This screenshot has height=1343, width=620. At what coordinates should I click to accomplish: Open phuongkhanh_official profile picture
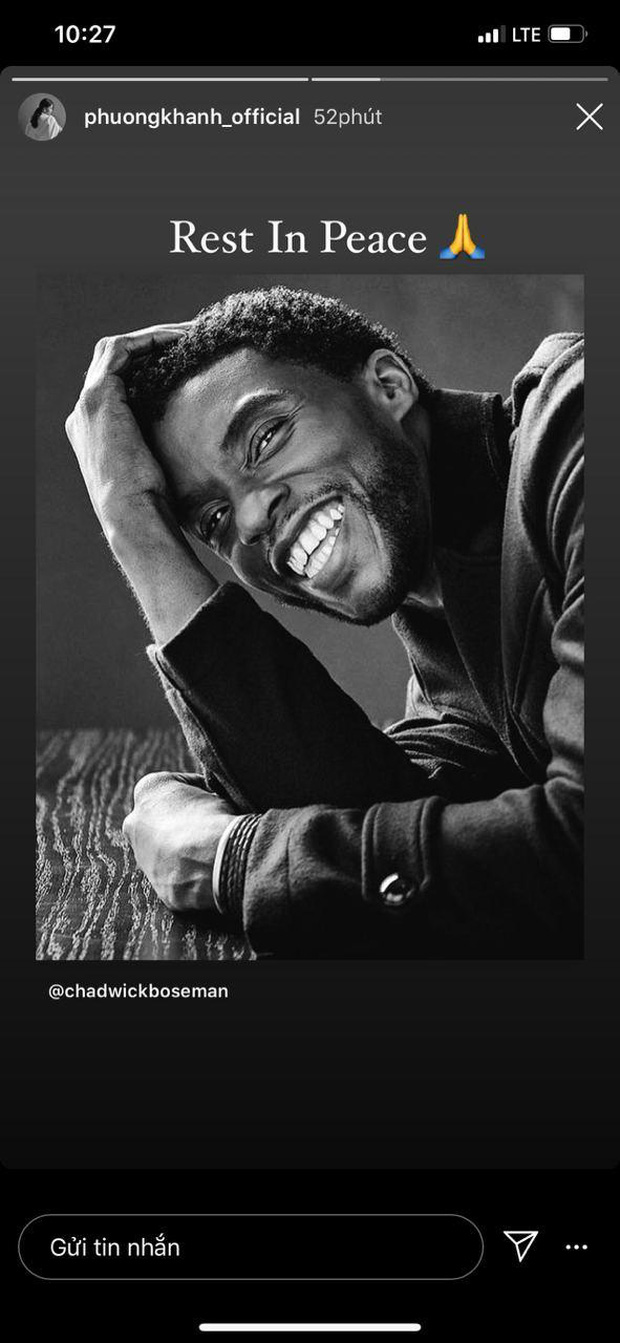[x=42, y=117]
